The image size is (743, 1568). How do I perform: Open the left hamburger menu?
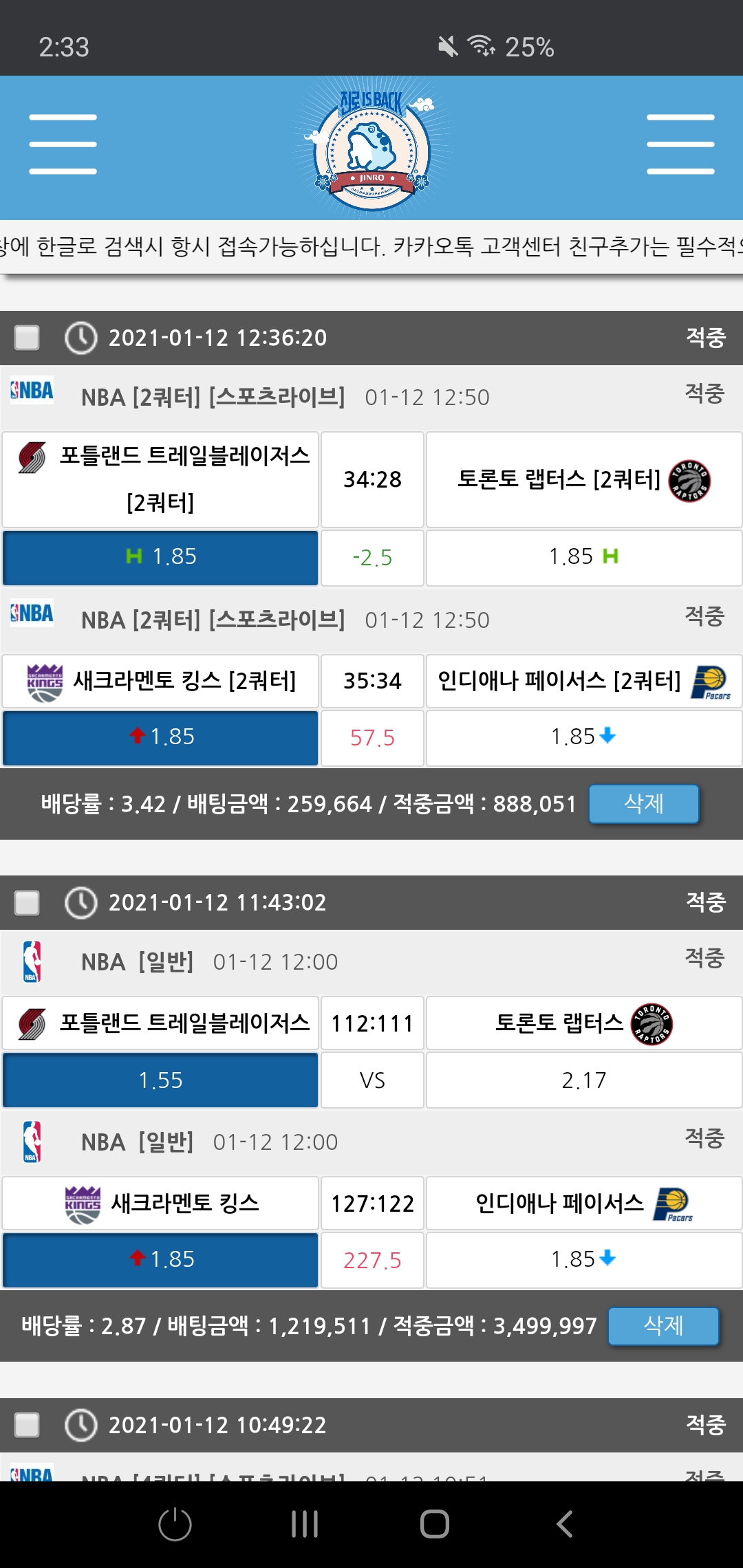(63, 144)
